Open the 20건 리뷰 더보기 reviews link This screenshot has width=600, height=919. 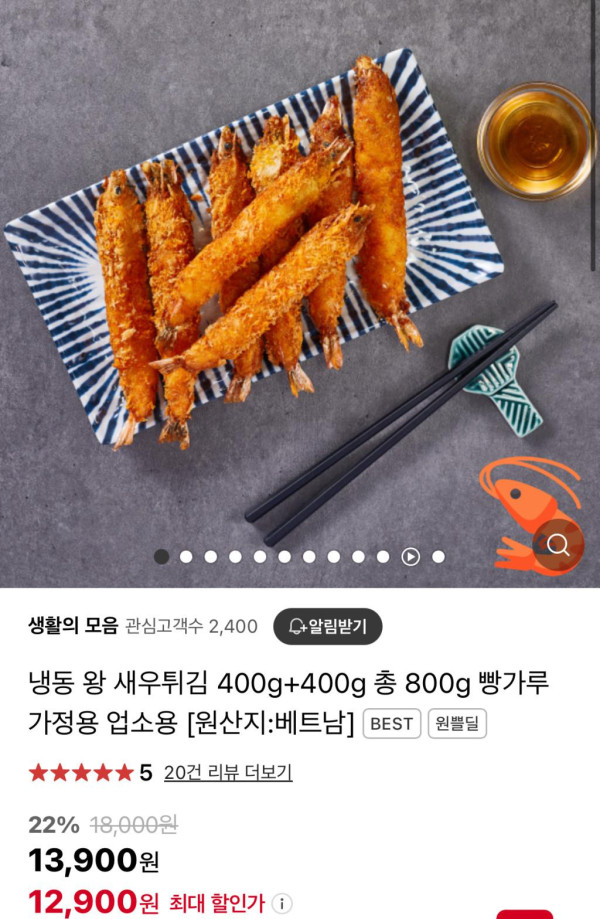click(x=228, y=772)
